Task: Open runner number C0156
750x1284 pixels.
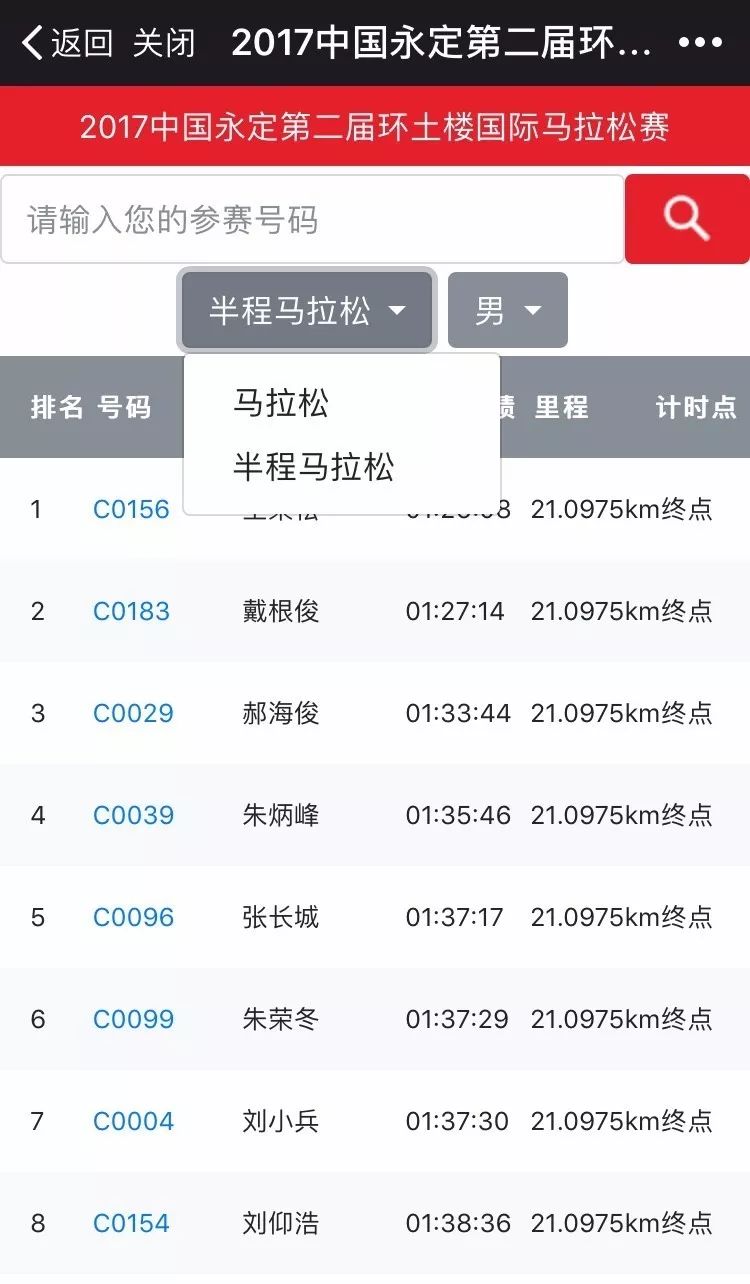Action: [132, 509]
